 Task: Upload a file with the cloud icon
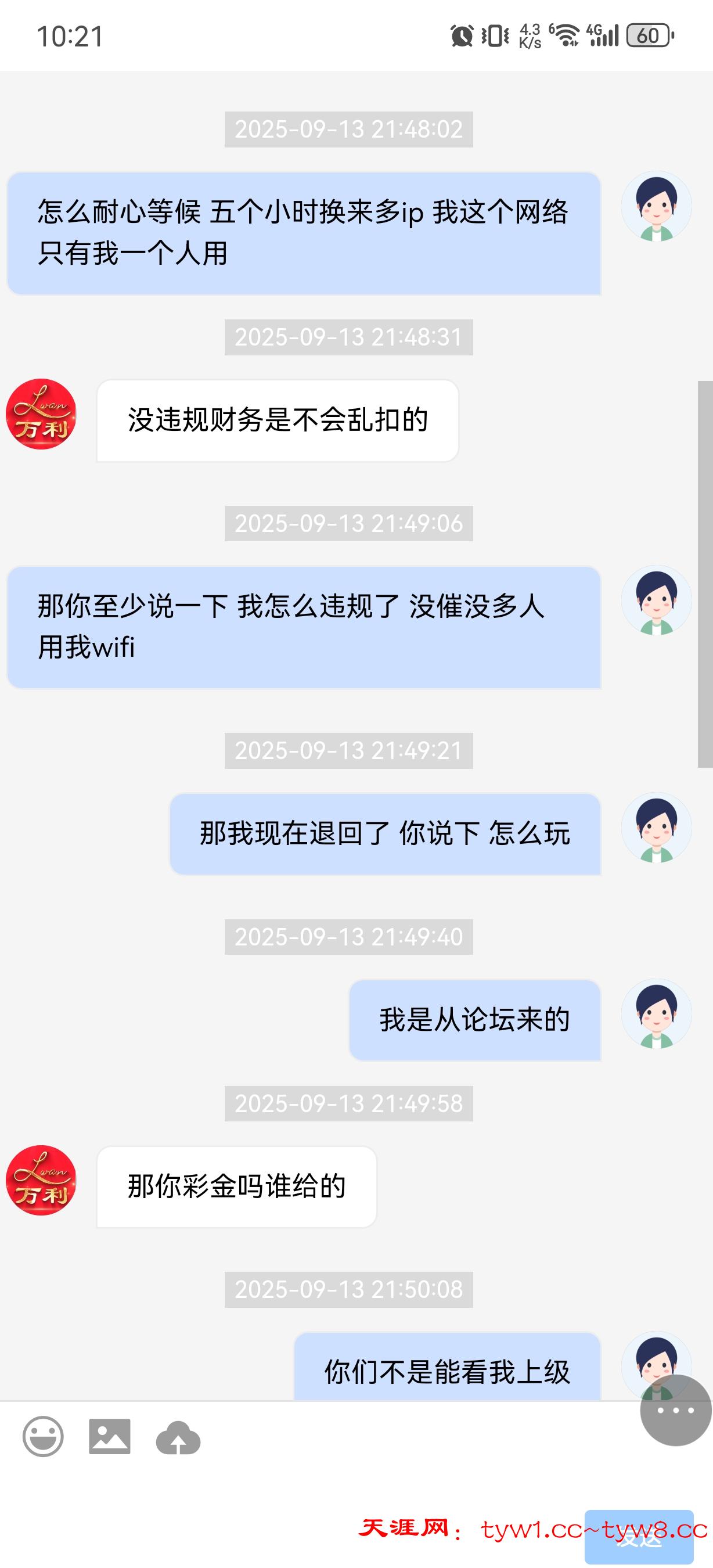coord(178,1438)
